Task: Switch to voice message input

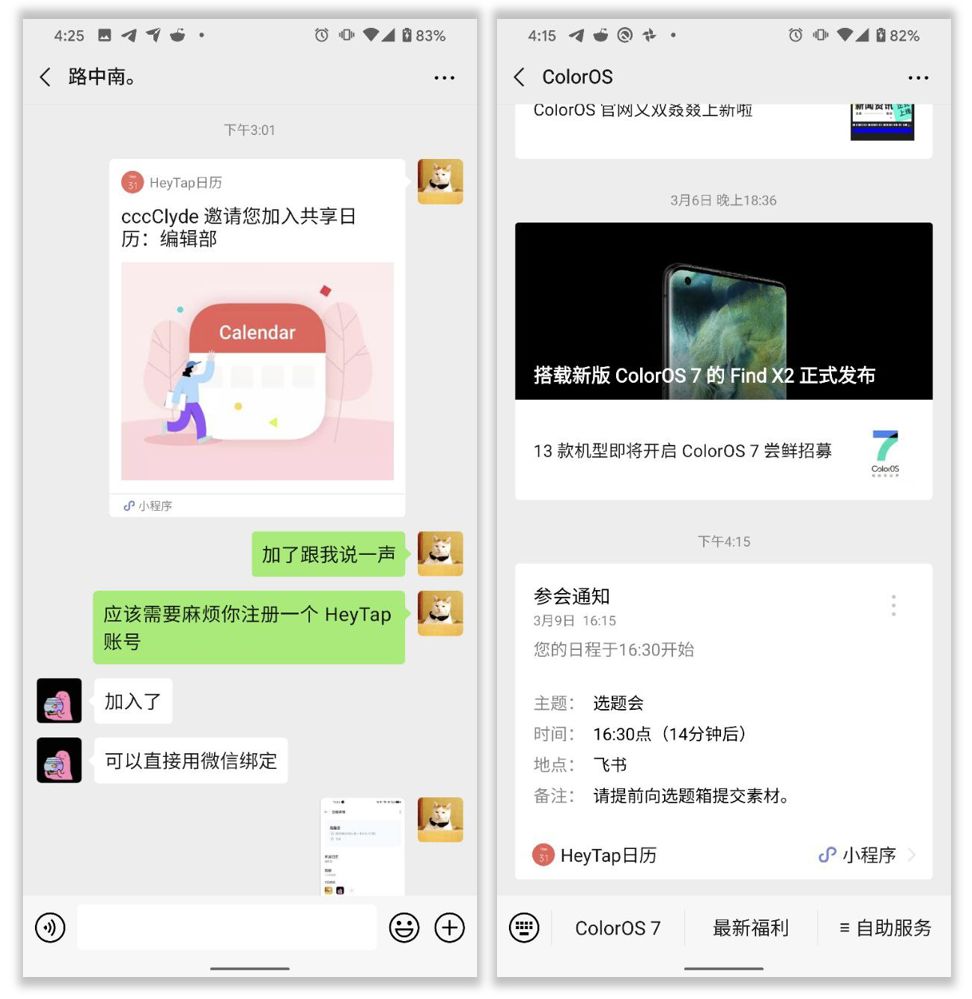Action: click(50, 928)
